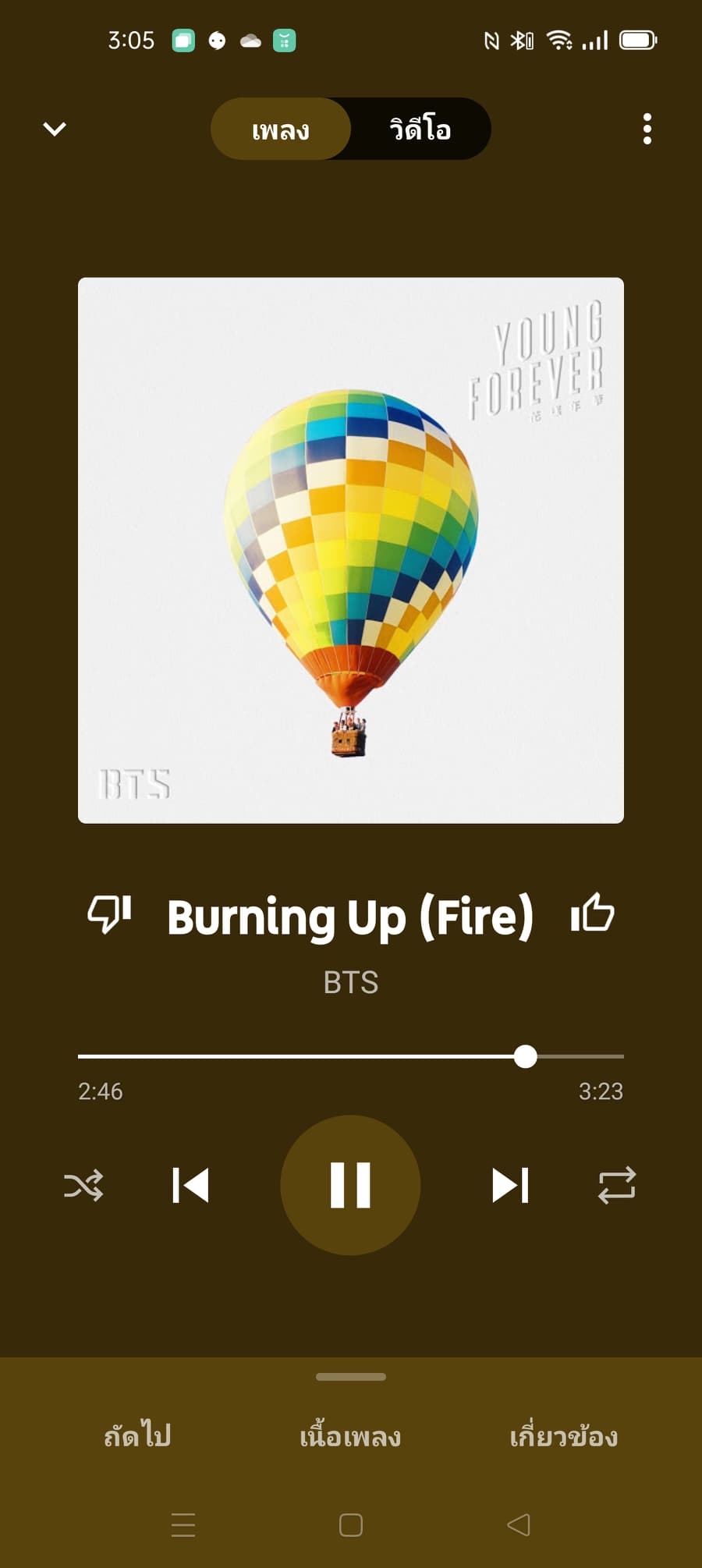Skip to the next track
This screenshot has height=1568, width=702.
click(511, 1185)
